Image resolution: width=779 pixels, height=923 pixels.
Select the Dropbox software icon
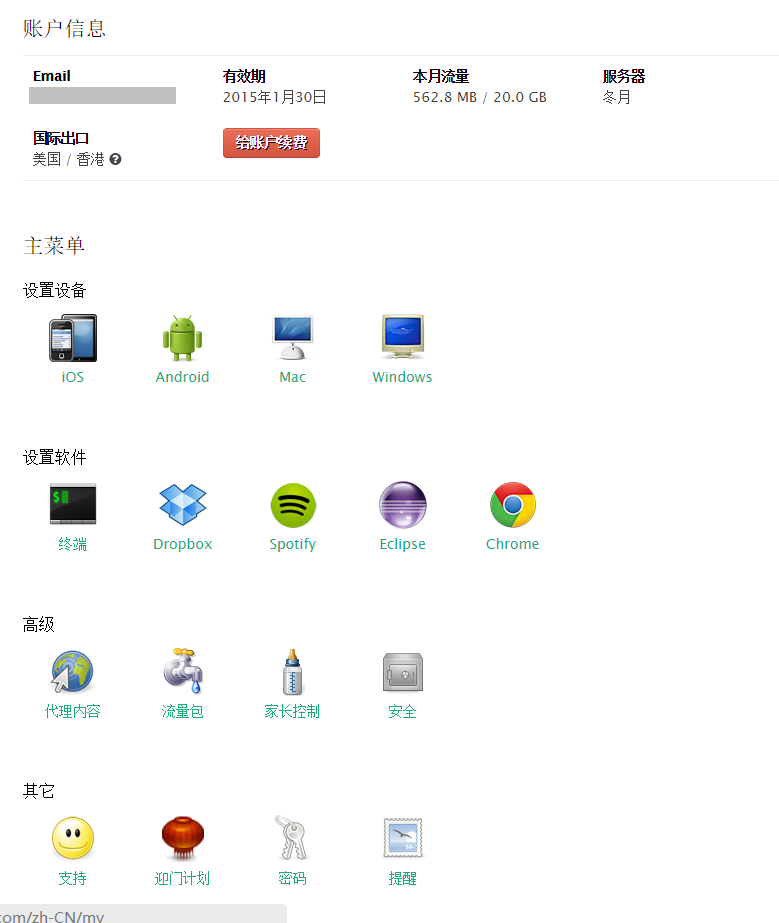pos(182,505)
